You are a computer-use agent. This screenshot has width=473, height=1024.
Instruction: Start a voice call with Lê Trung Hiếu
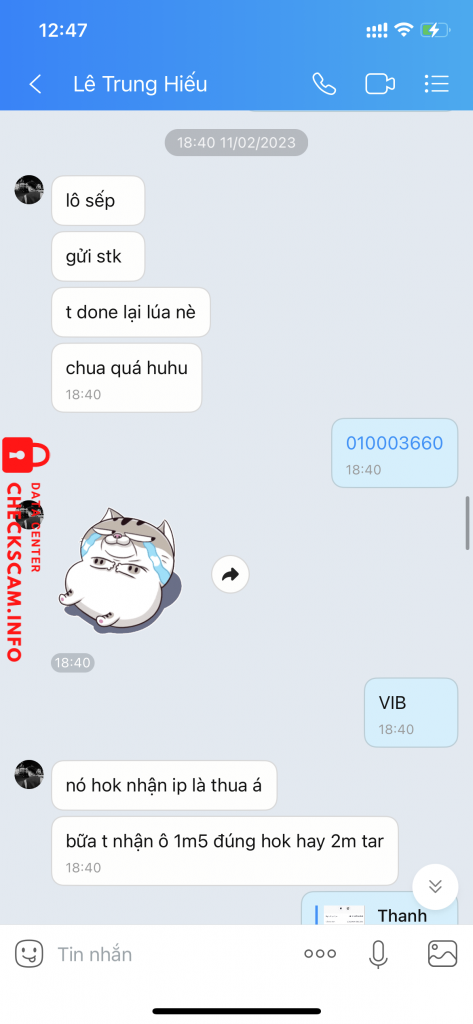coord(324,84)
